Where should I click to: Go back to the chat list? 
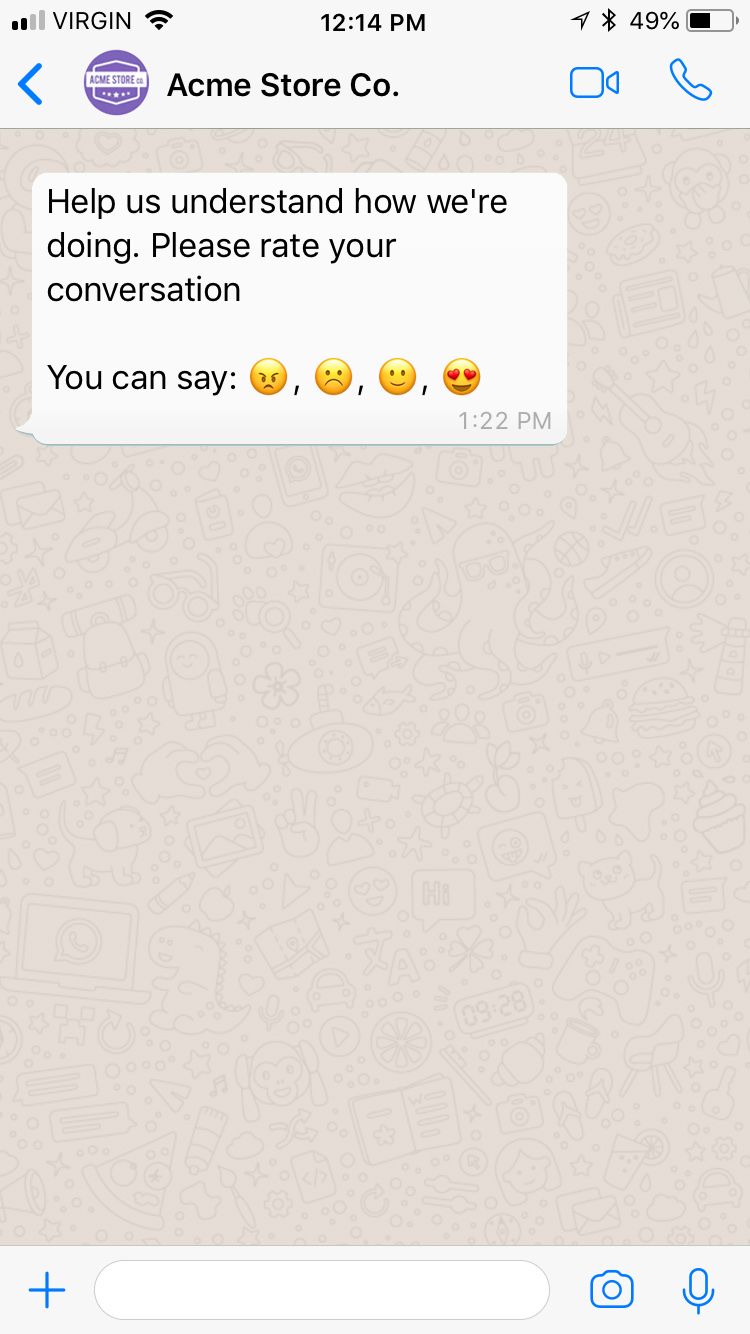pyautogui.click(x=31, y=84)
